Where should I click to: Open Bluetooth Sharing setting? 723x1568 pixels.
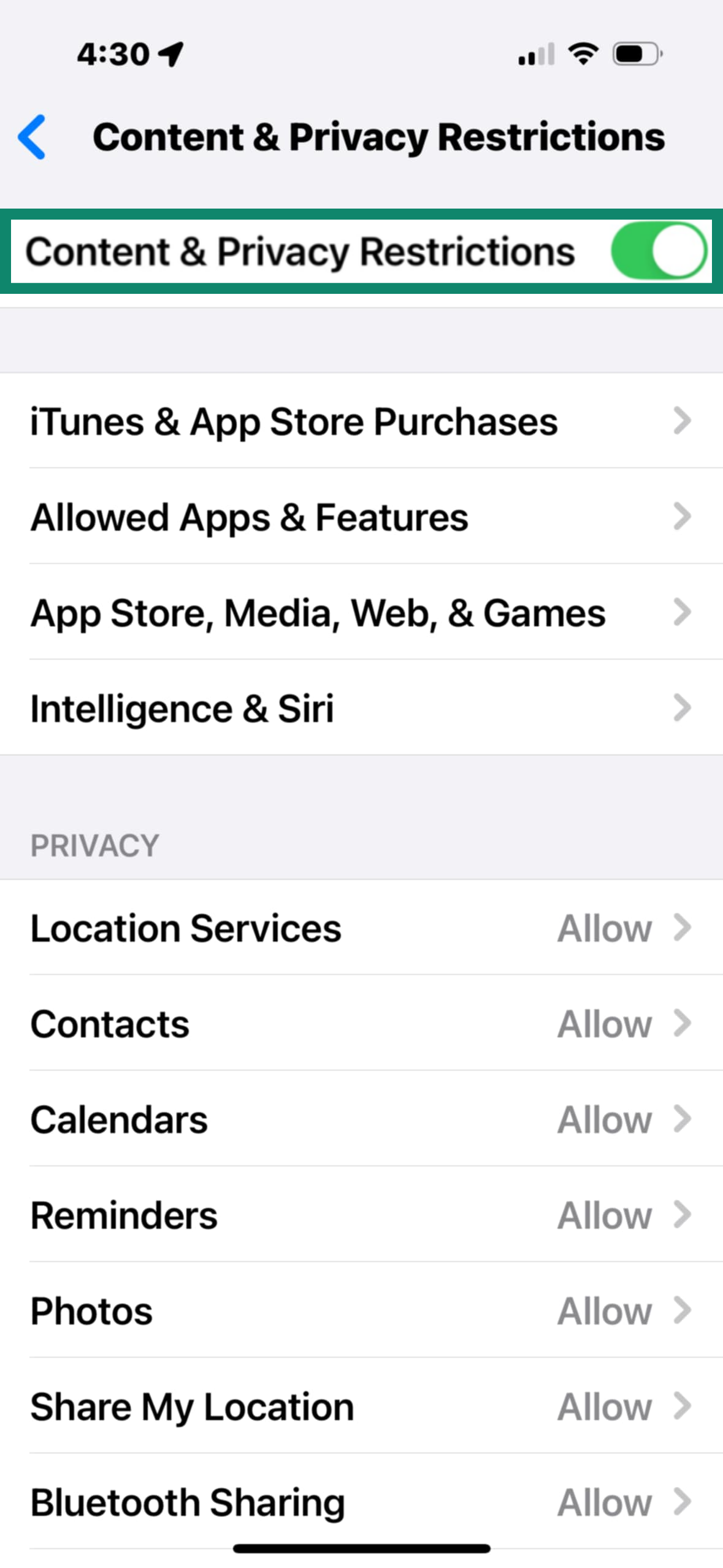click(x=361, y=1502)
